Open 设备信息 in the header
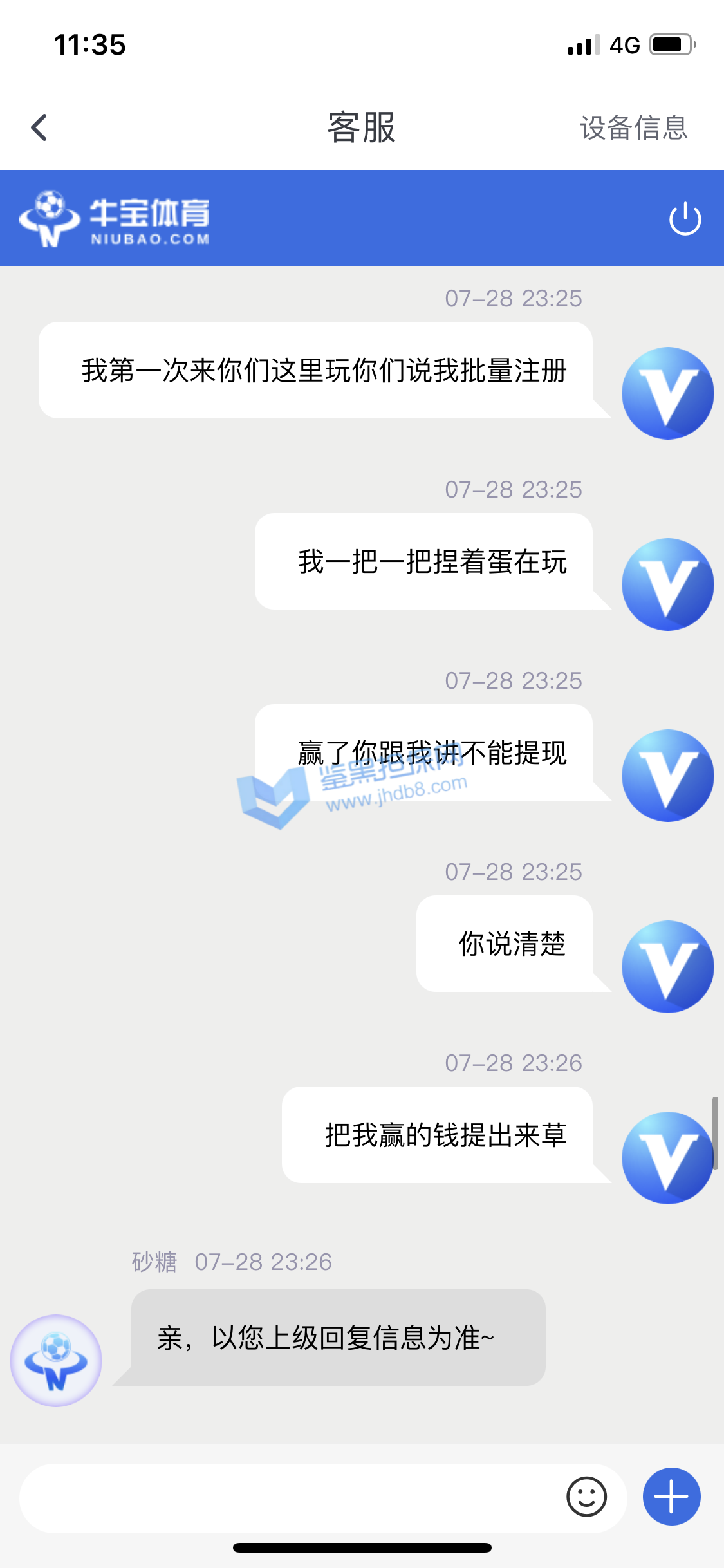The width and height of the screenshot is (724, 1568). click(x=633, y=127)
